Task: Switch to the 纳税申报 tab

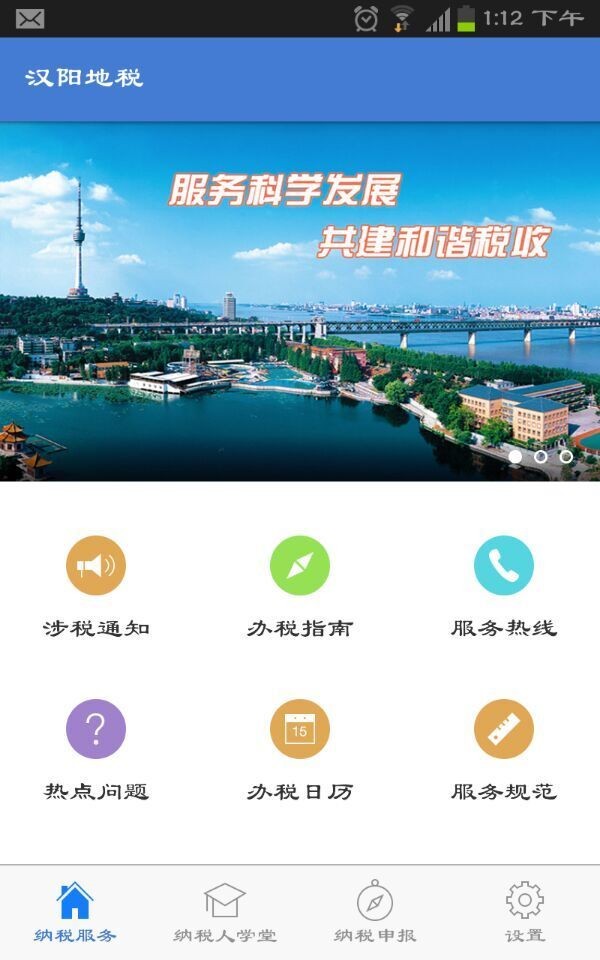Action: tap(375, 912)
